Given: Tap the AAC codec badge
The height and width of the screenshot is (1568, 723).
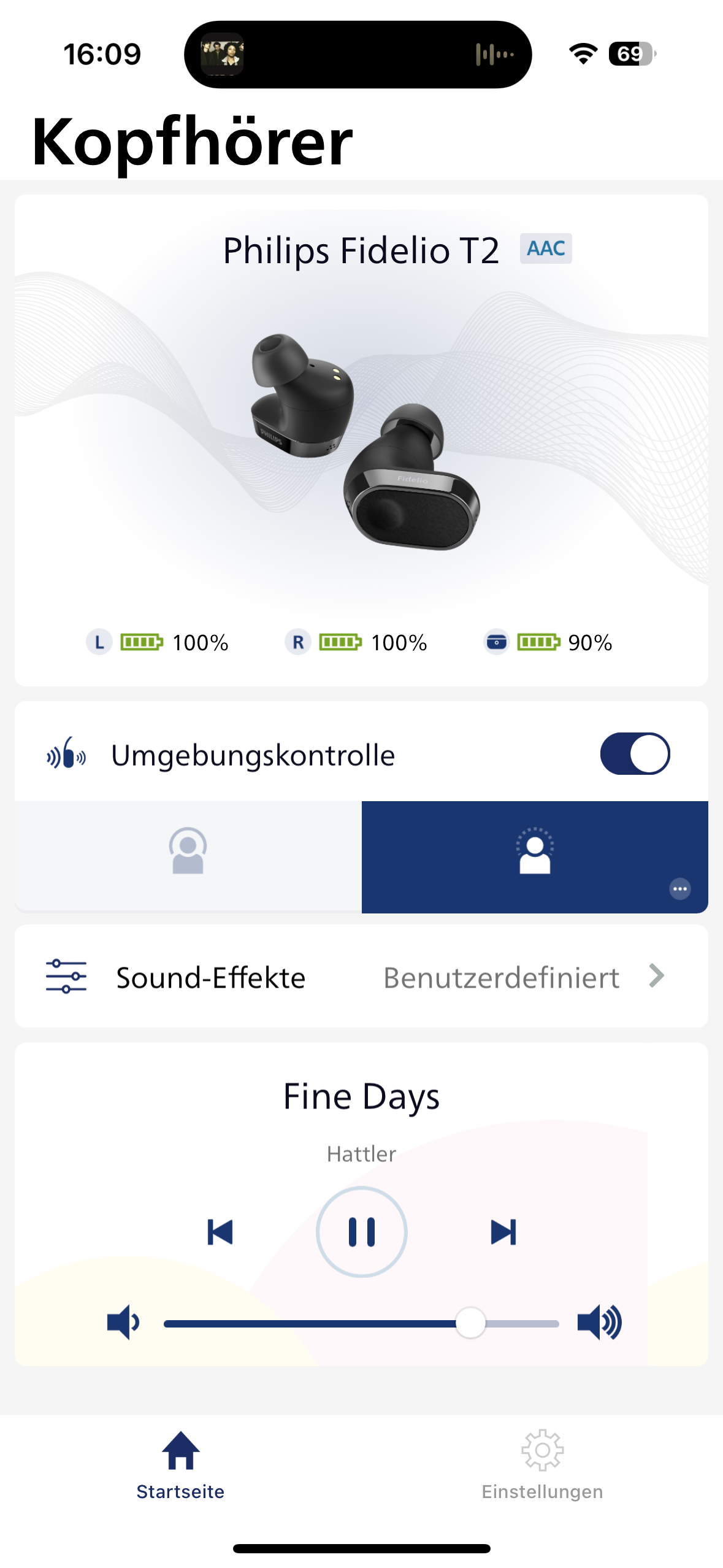Looking at the screenshot, I should click(545, 249).
